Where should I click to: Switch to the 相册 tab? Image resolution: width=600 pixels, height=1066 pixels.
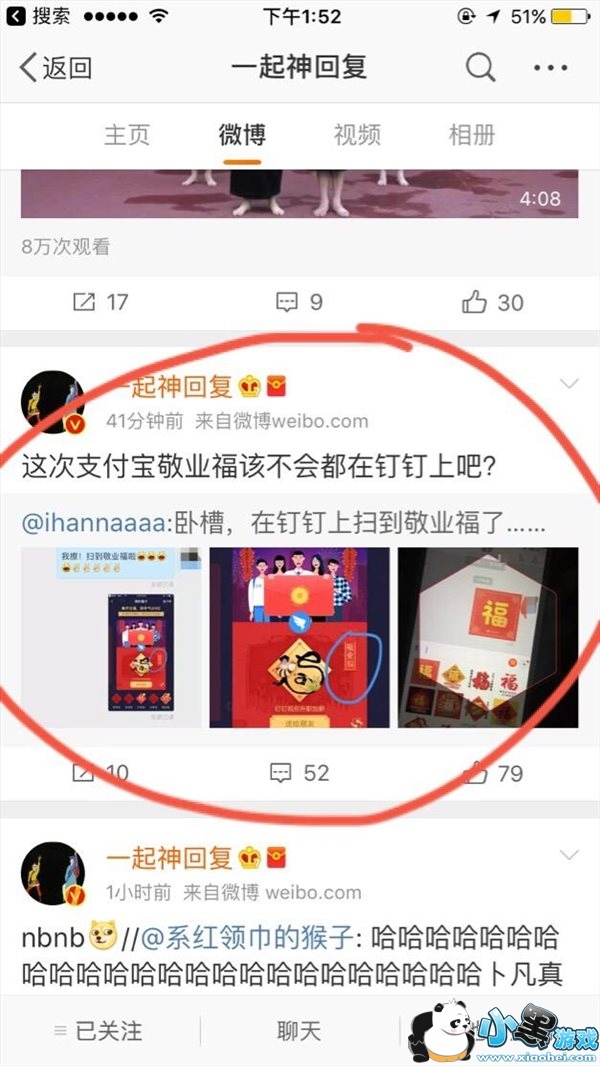[472, 135]
